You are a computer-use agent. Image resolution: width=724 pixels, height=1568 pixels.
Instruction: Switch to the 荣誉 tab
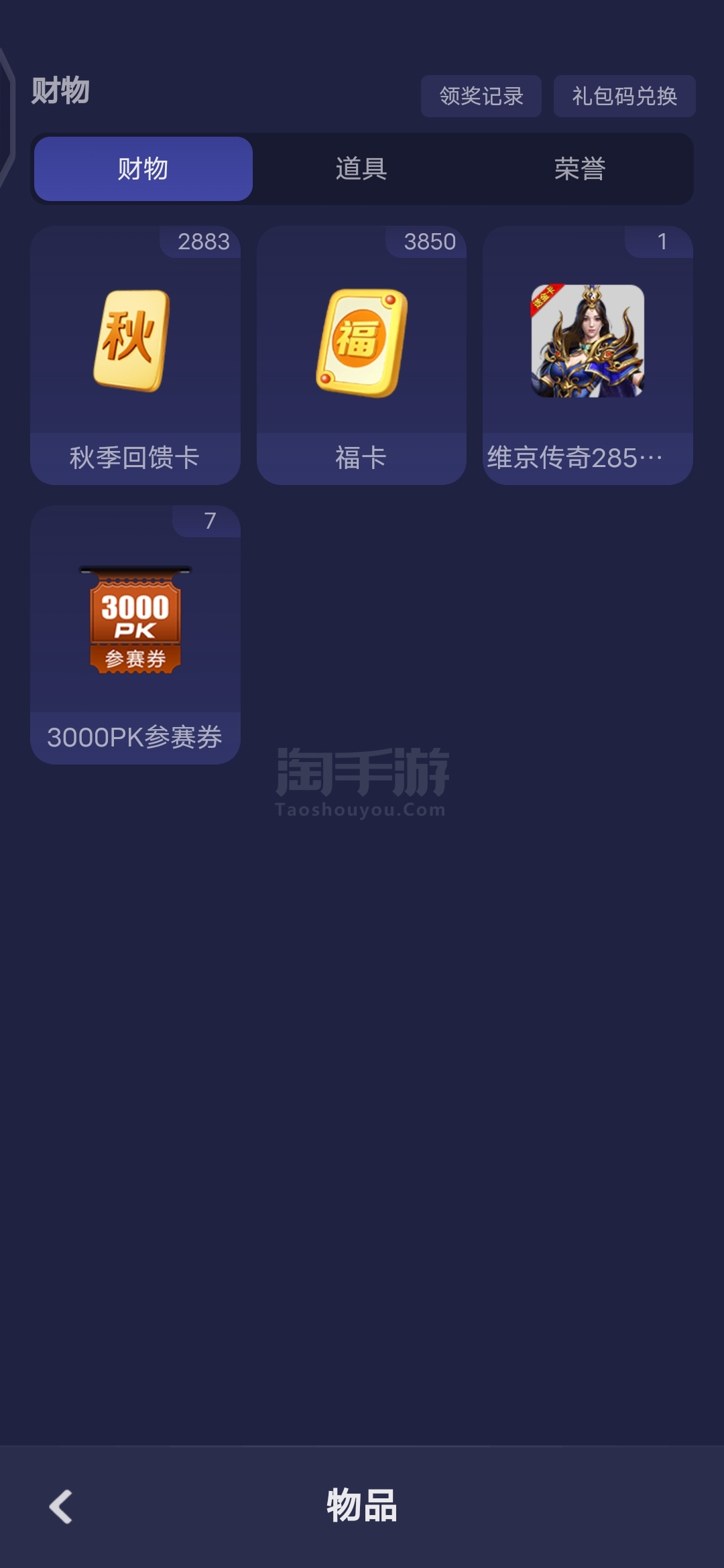click(580, 169)
